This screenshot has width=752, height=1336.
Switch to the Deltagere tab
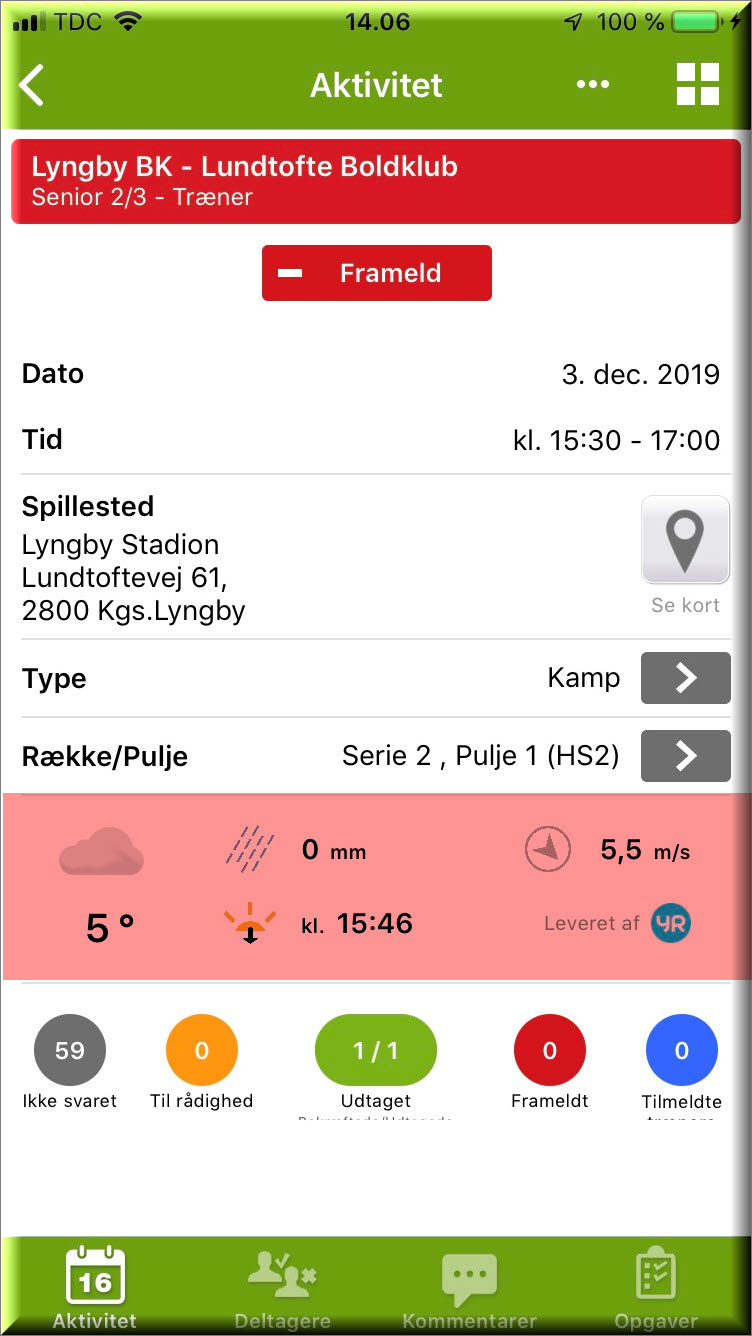pyautogui.click(x=282, y=1288)
